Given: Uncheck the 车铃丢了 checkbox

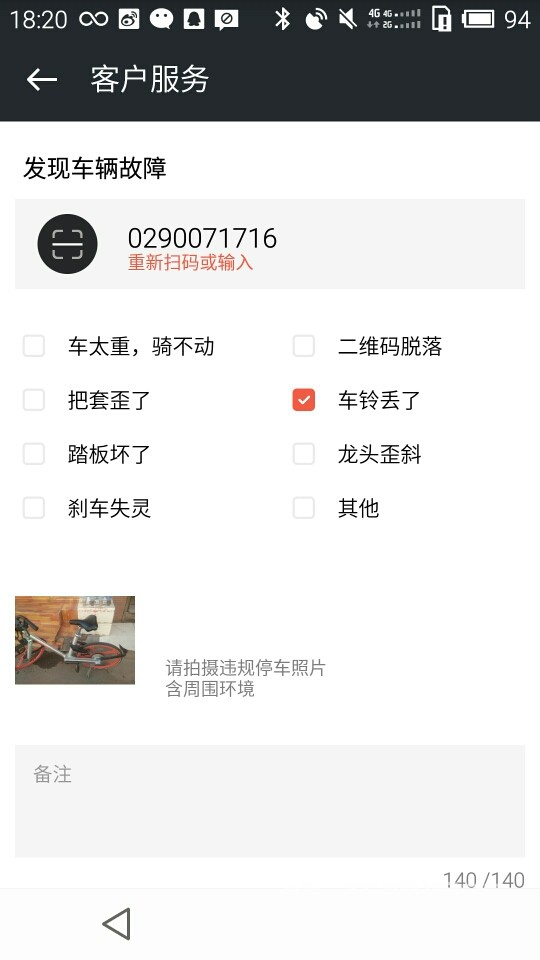Looking at the screenshot, I should coord(304,400).
